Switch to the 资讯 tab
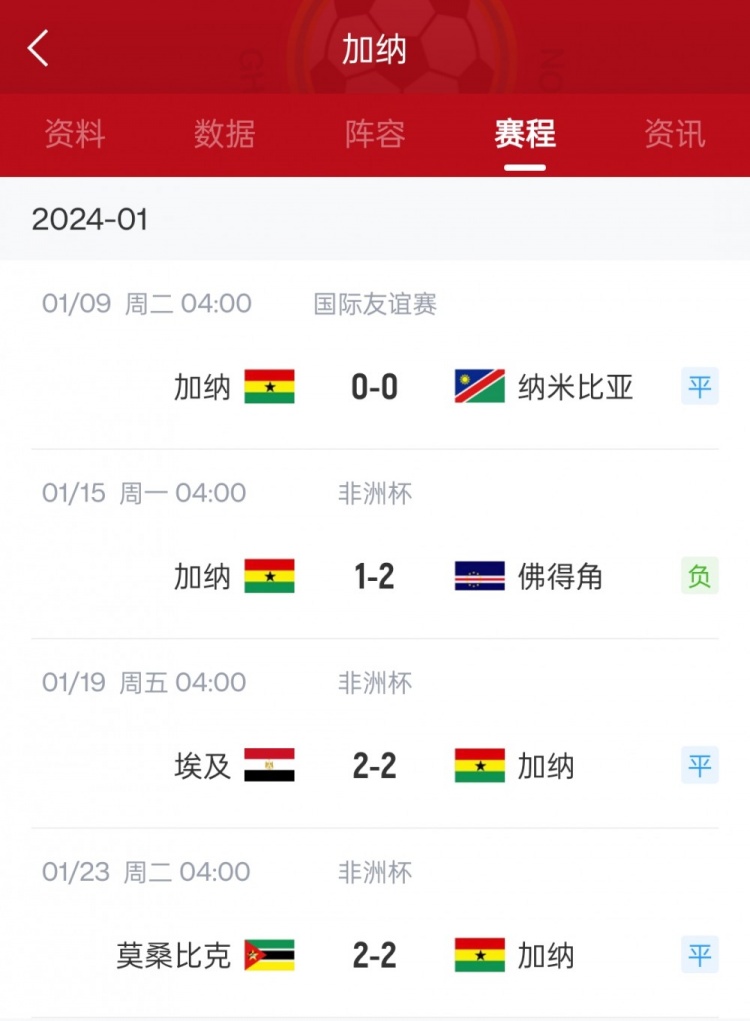The image size is (750, 1021). 675,134
